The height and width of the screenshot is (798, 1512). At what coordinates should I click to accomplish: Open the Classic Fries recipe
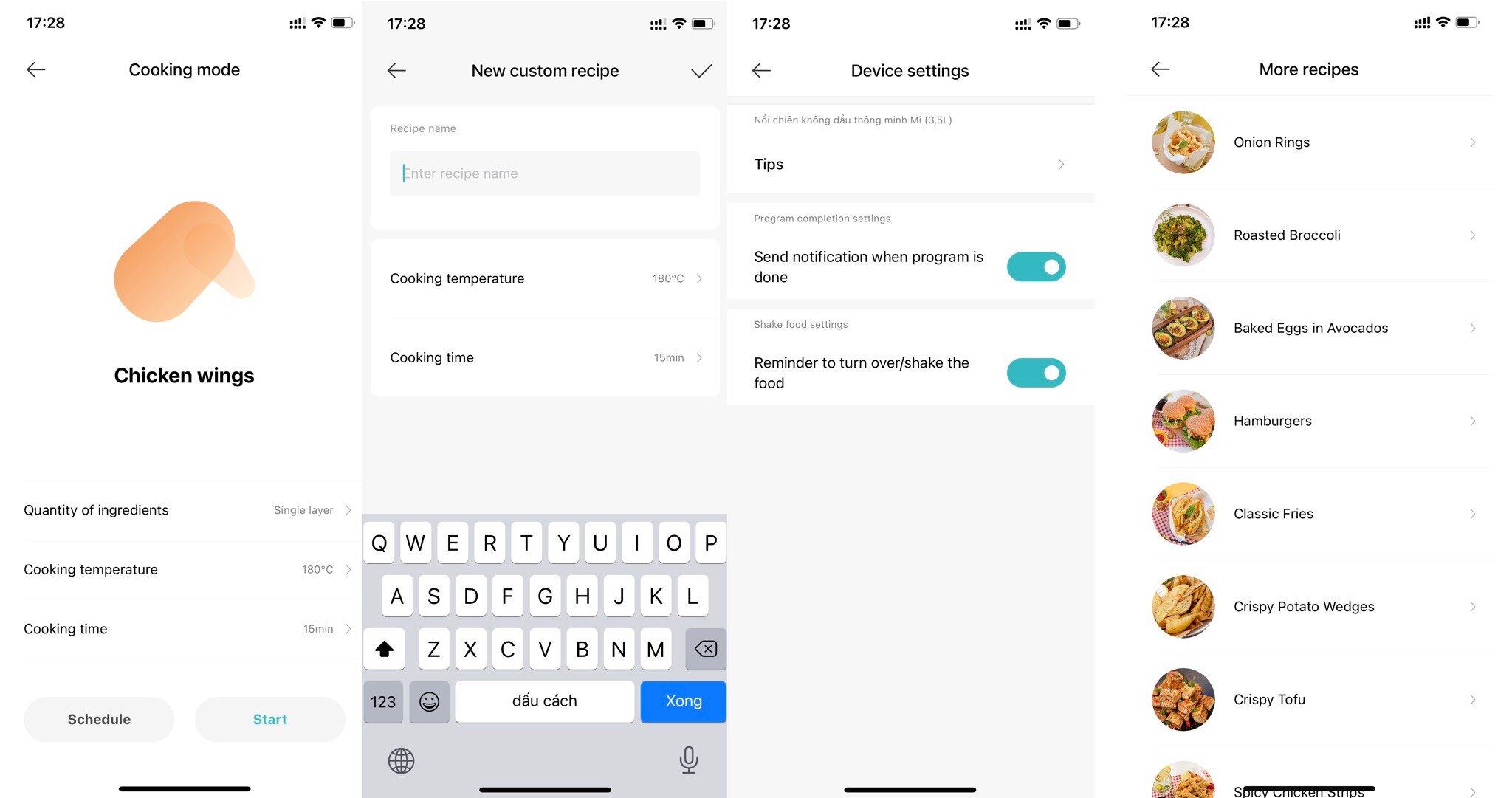coord(1314,514)
